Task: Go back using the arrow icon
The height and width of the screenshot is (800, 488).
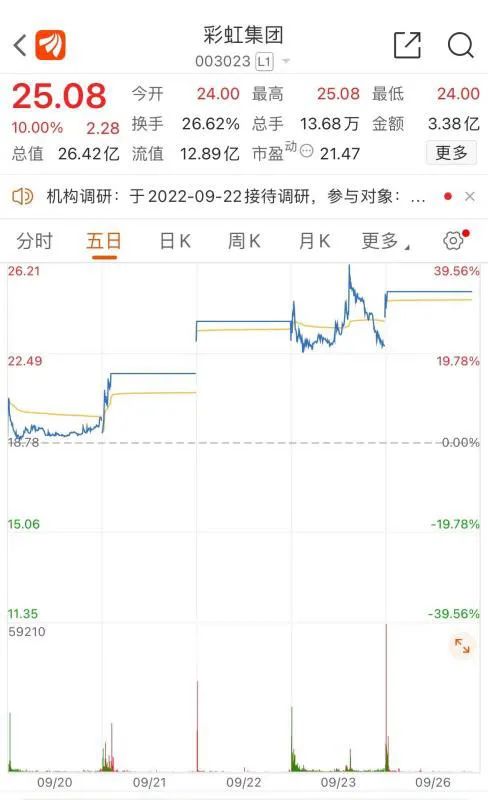Action: 20,45
